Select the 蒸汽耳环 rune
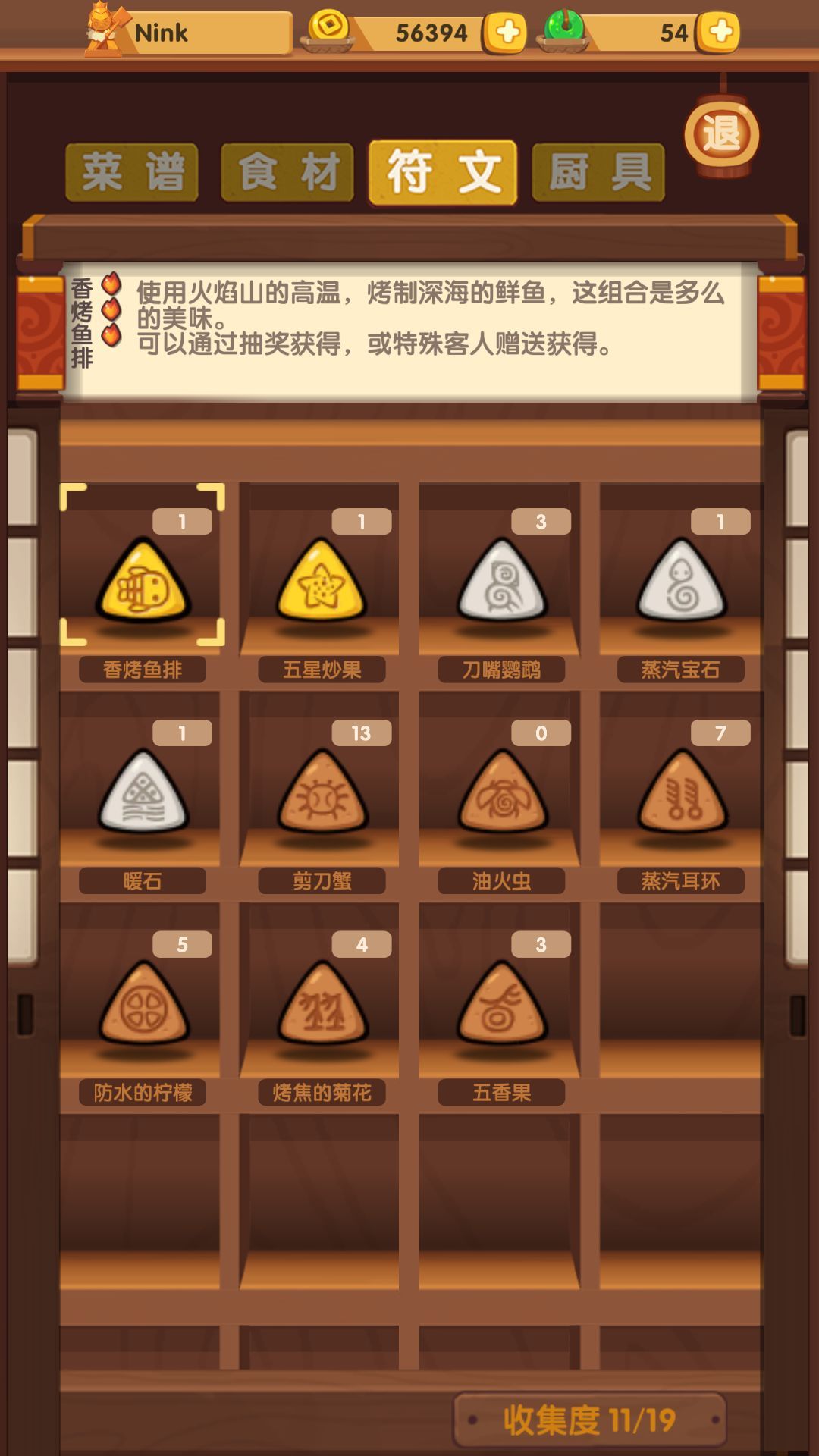This screenshot has width=819, height=1456. pyautogui.click(x=681, y=792)
